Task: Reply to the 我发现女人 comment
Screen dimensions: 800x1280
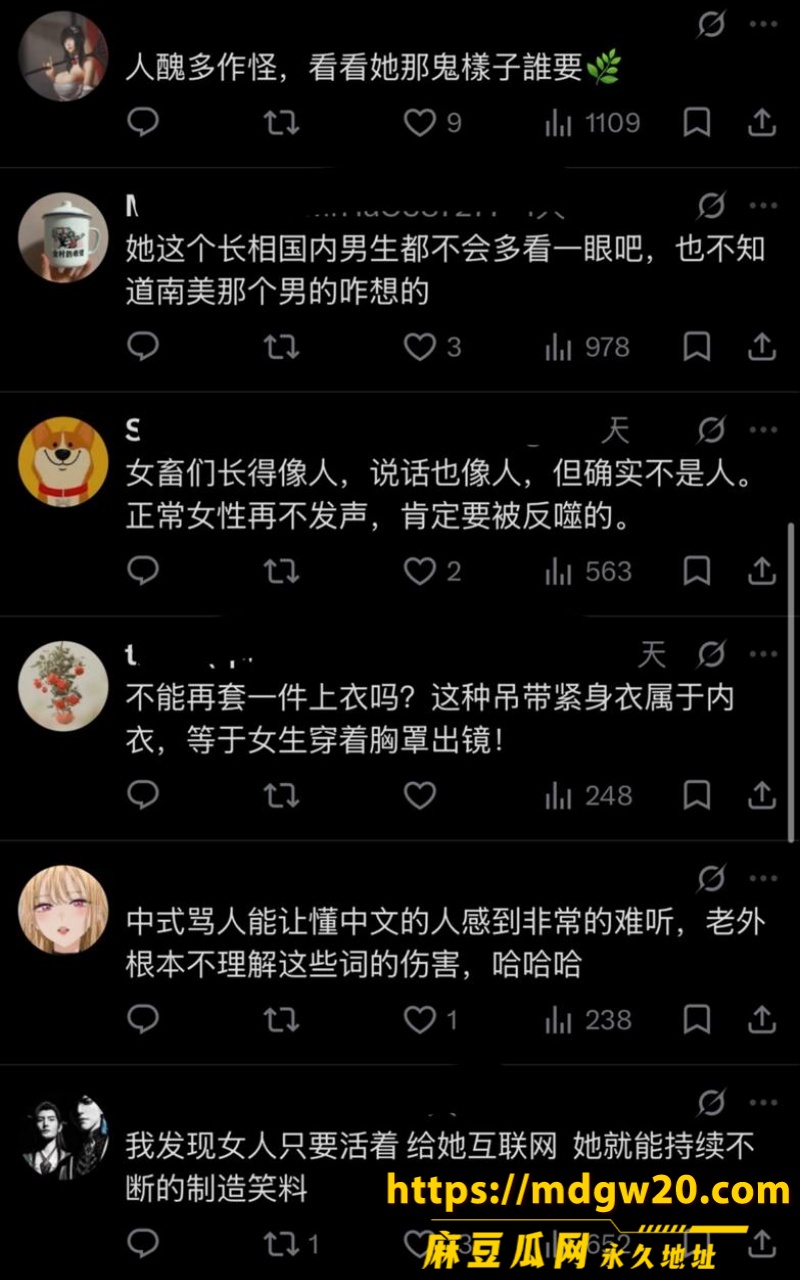Action: pyautogui.click(x=143, y=1243)
